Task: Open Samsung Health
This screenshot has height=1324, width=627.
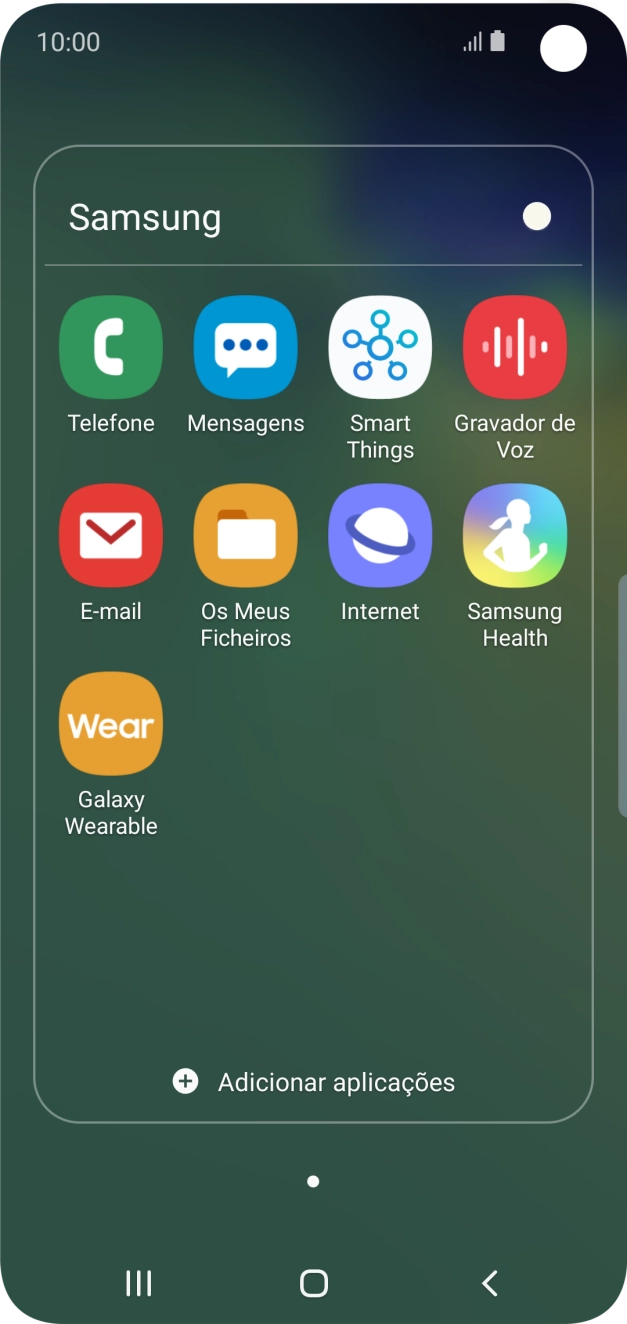Action: tap(514, 535)
